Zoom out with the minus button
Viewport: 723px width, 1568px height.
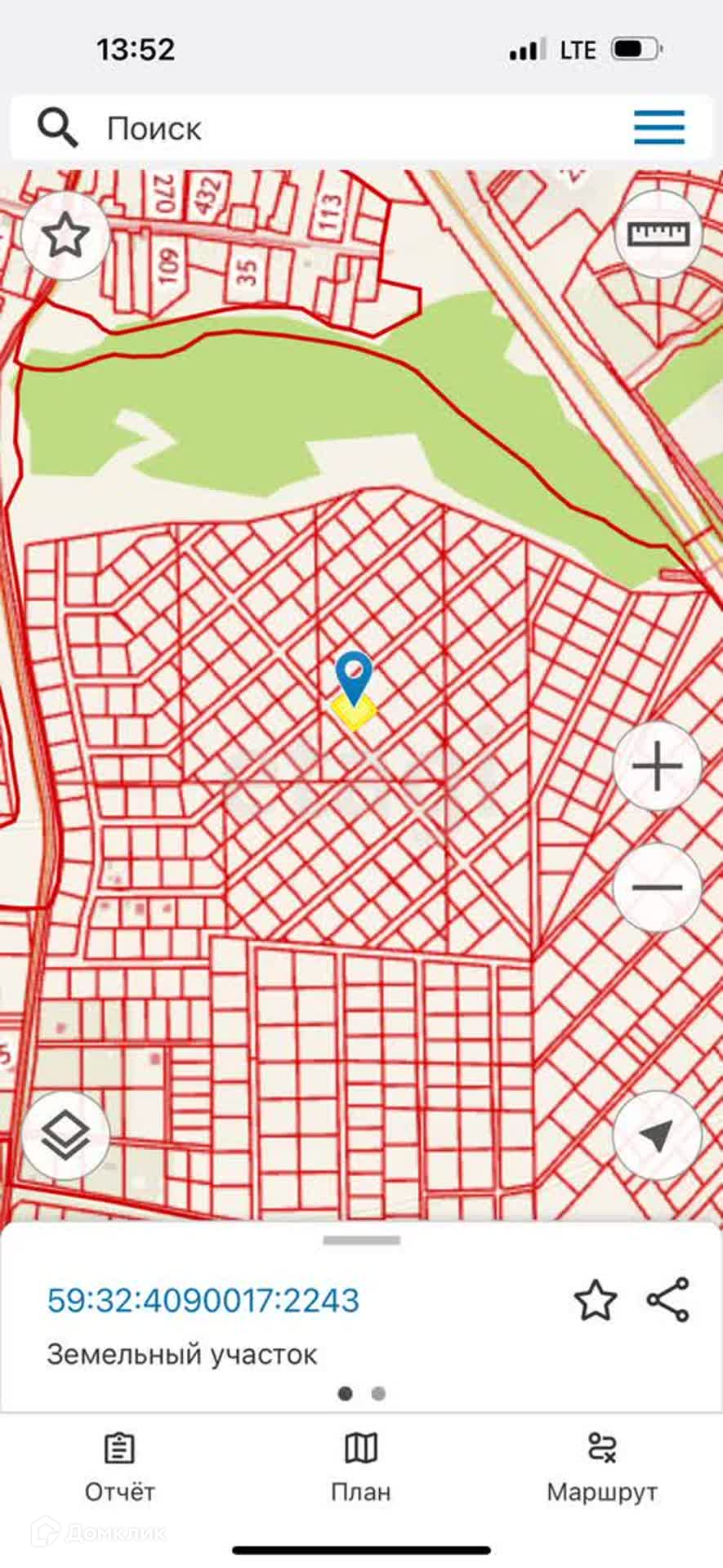[657, 887]
